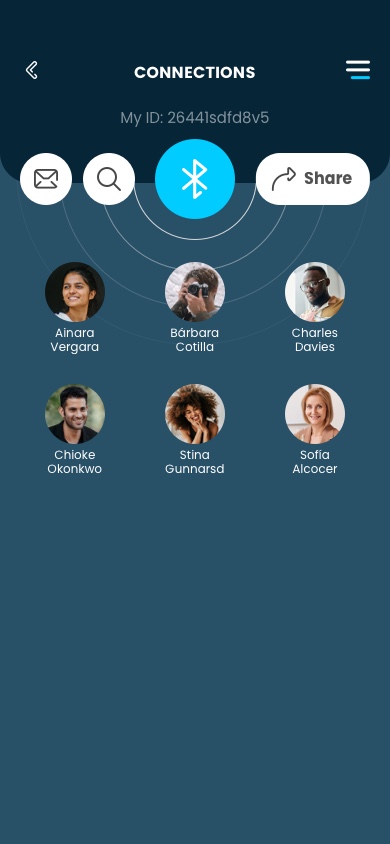390x844 pixels.
Task: Tap the blue Bluetooth button
Action: point(195,179)
